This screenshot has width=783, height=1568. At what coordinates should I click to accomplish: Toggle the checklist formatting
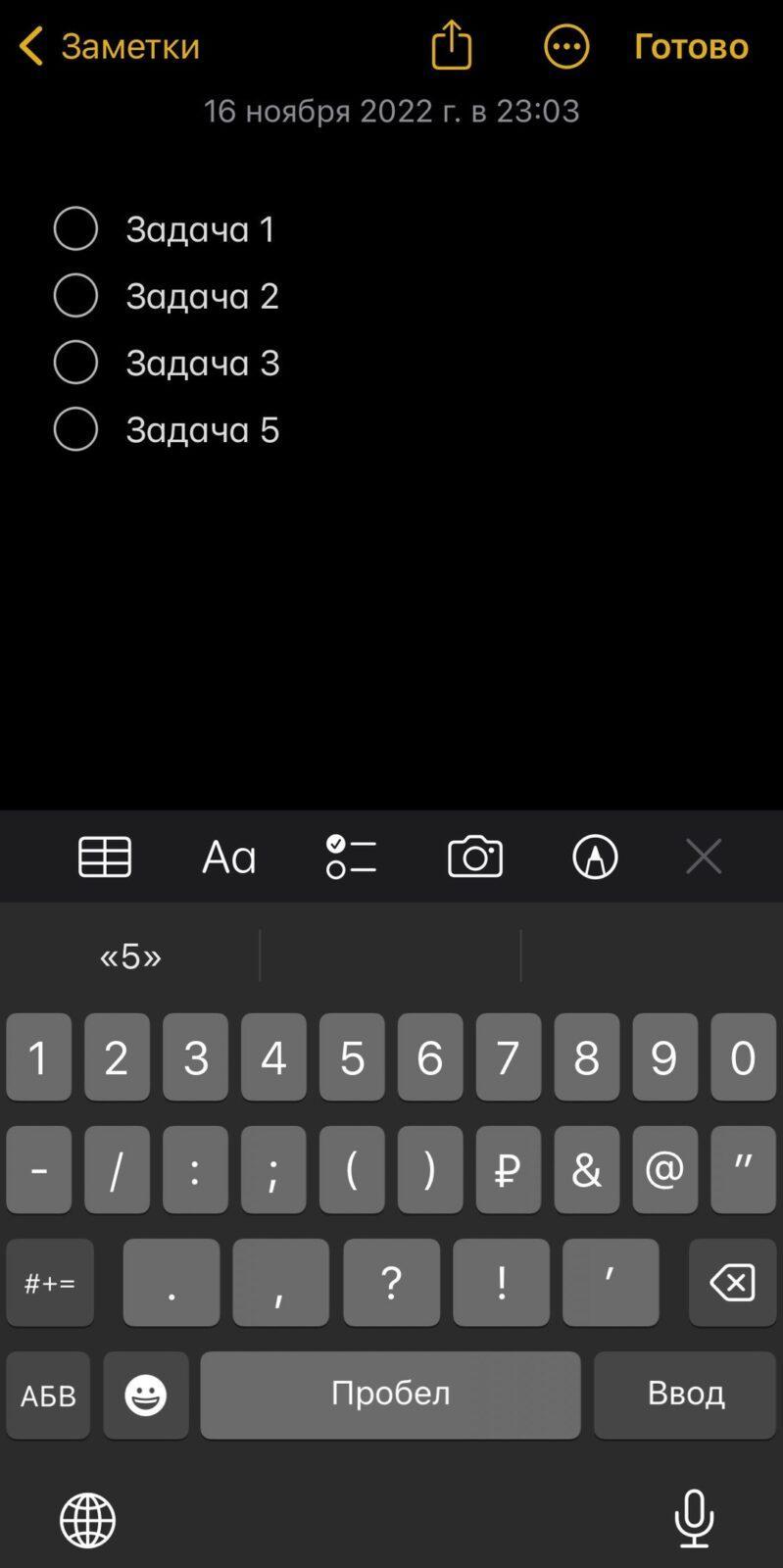tap(351, 857)
